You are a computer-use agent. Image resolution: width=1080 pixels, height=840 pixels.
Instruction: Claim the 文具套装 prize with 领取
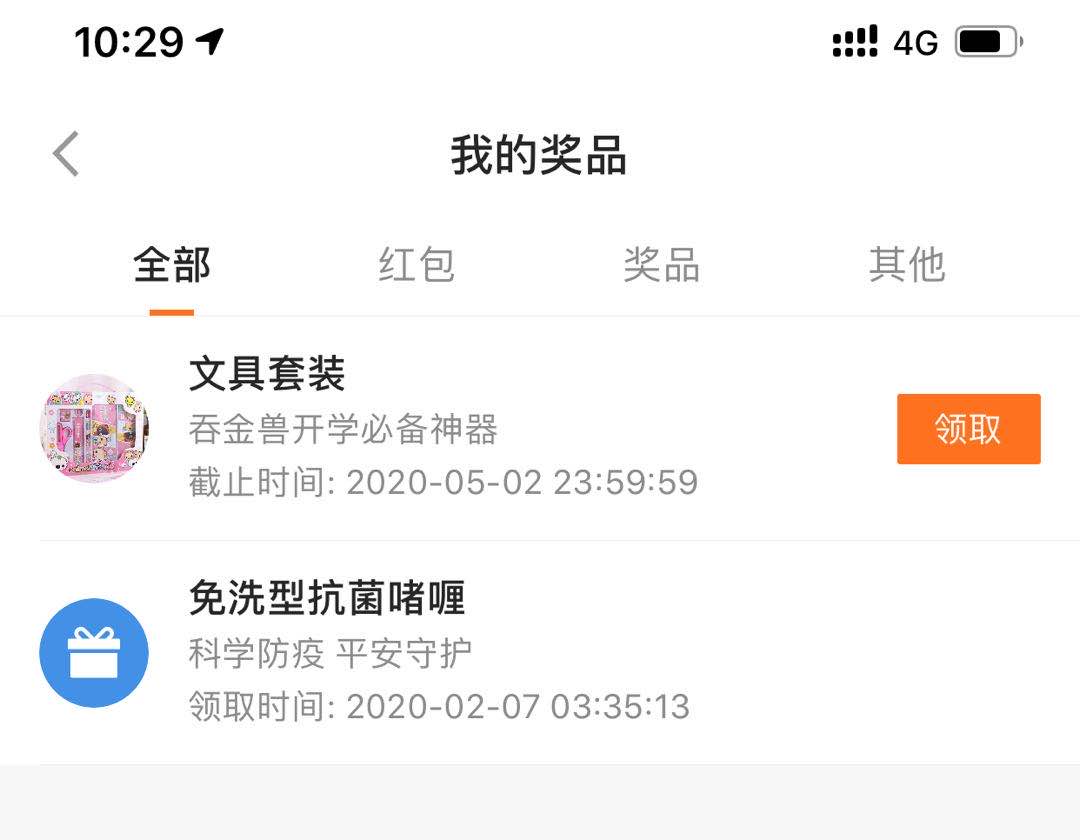(968, 429)
